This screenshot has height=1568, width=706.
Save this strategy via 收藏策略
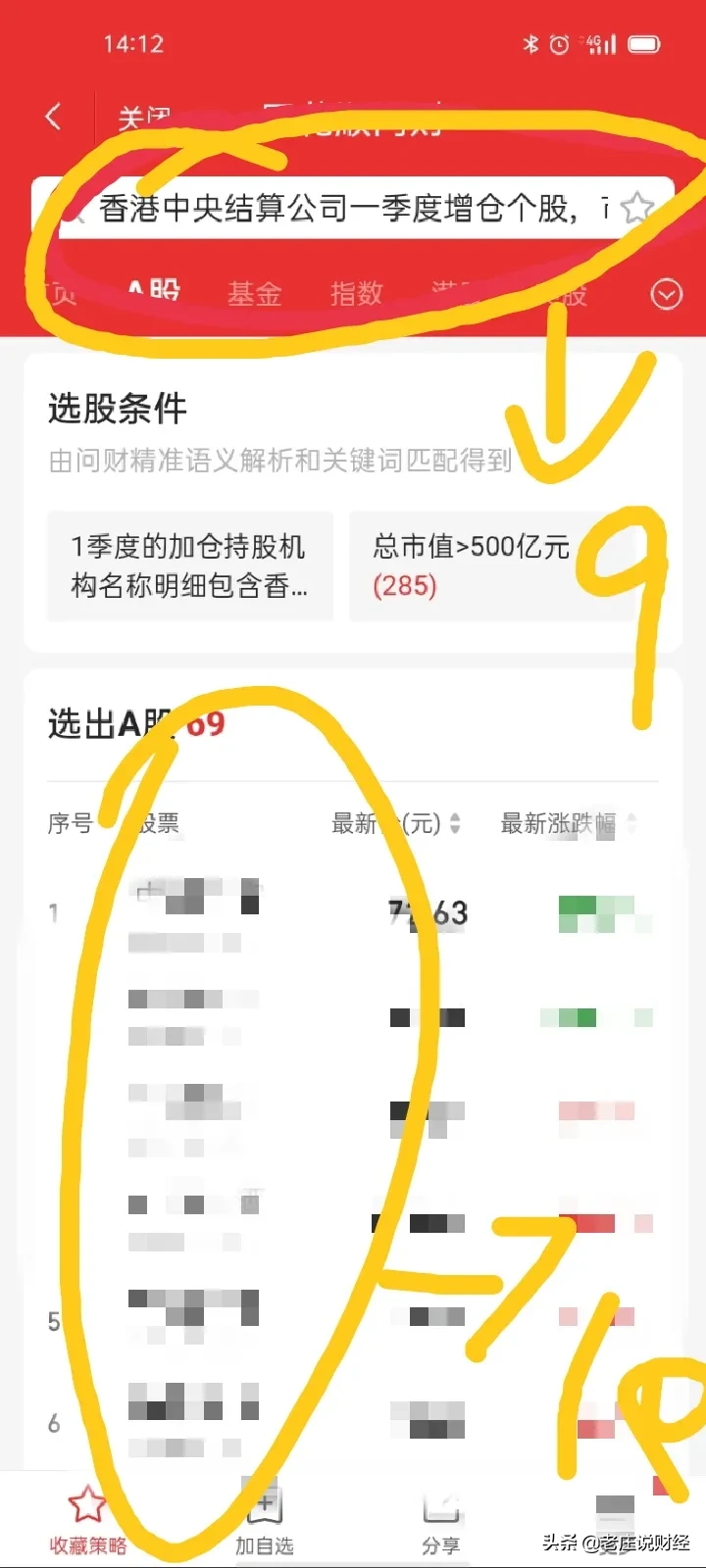click(88, 1522)
